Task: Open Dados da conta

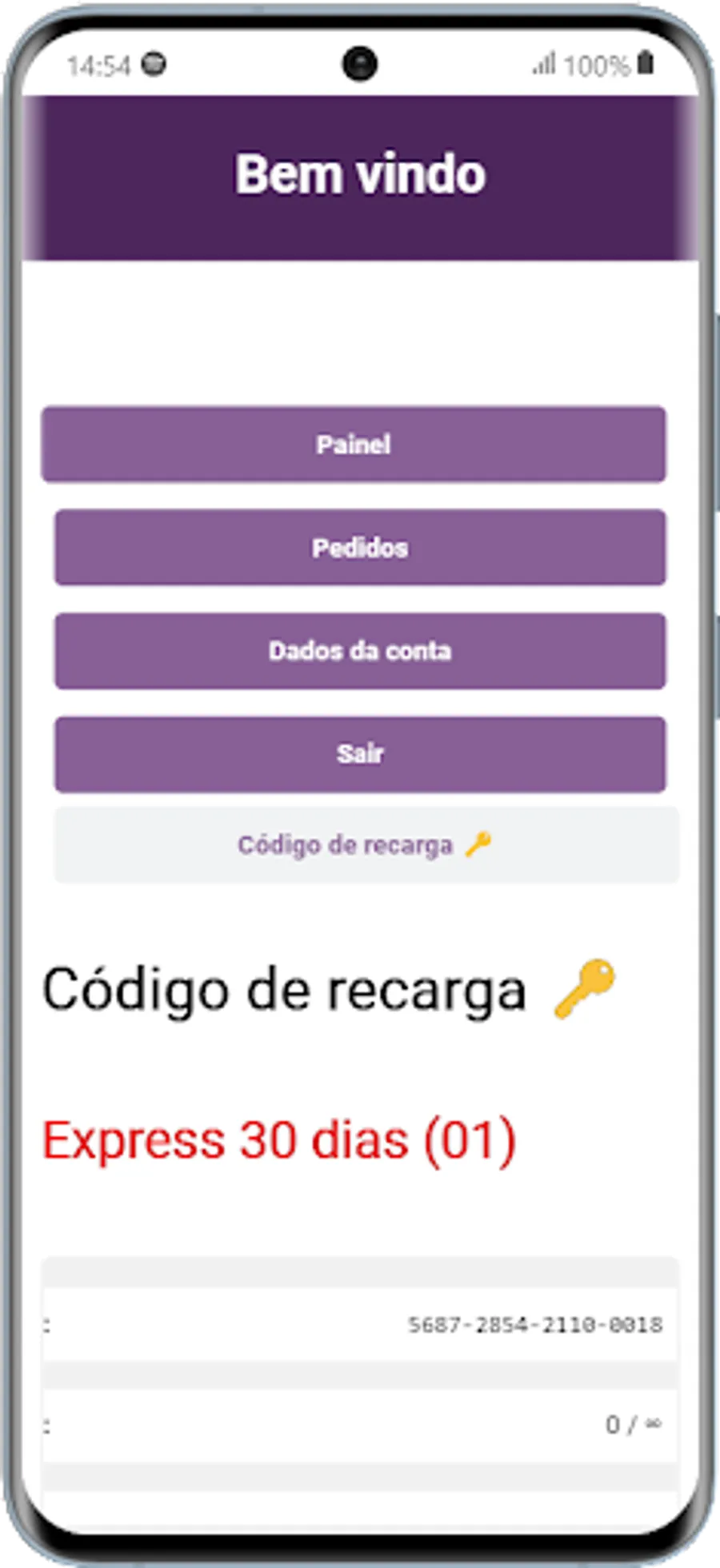Action: (x=359, y=651)
